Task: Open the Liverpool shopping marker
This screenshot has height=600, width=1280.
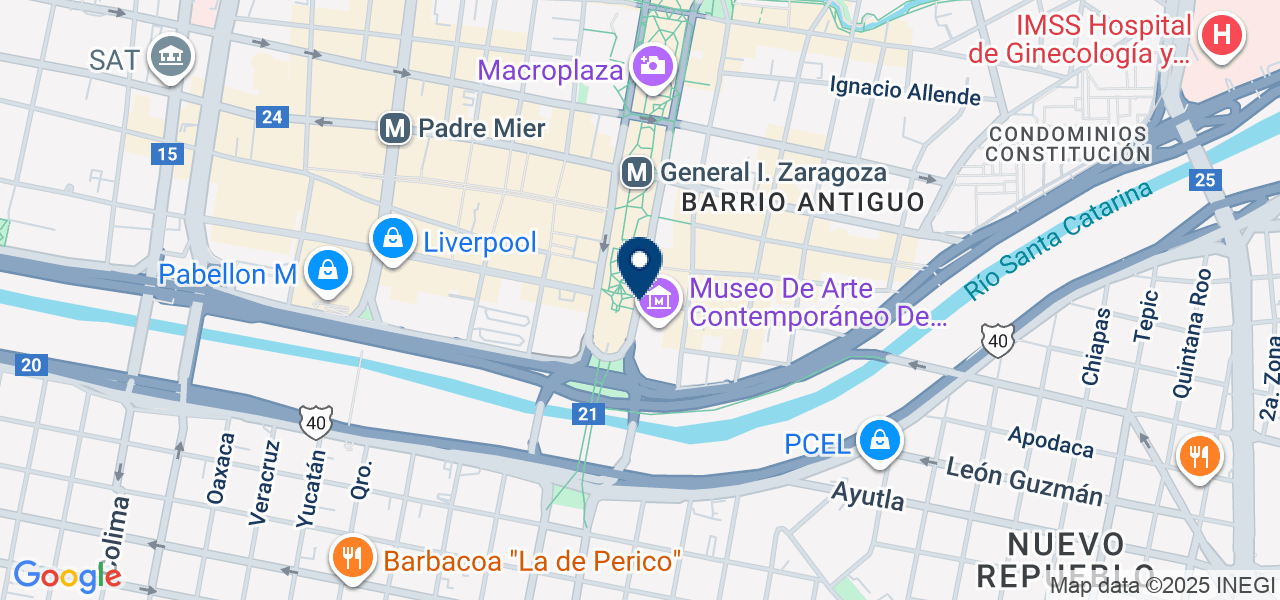Action: 394,240
